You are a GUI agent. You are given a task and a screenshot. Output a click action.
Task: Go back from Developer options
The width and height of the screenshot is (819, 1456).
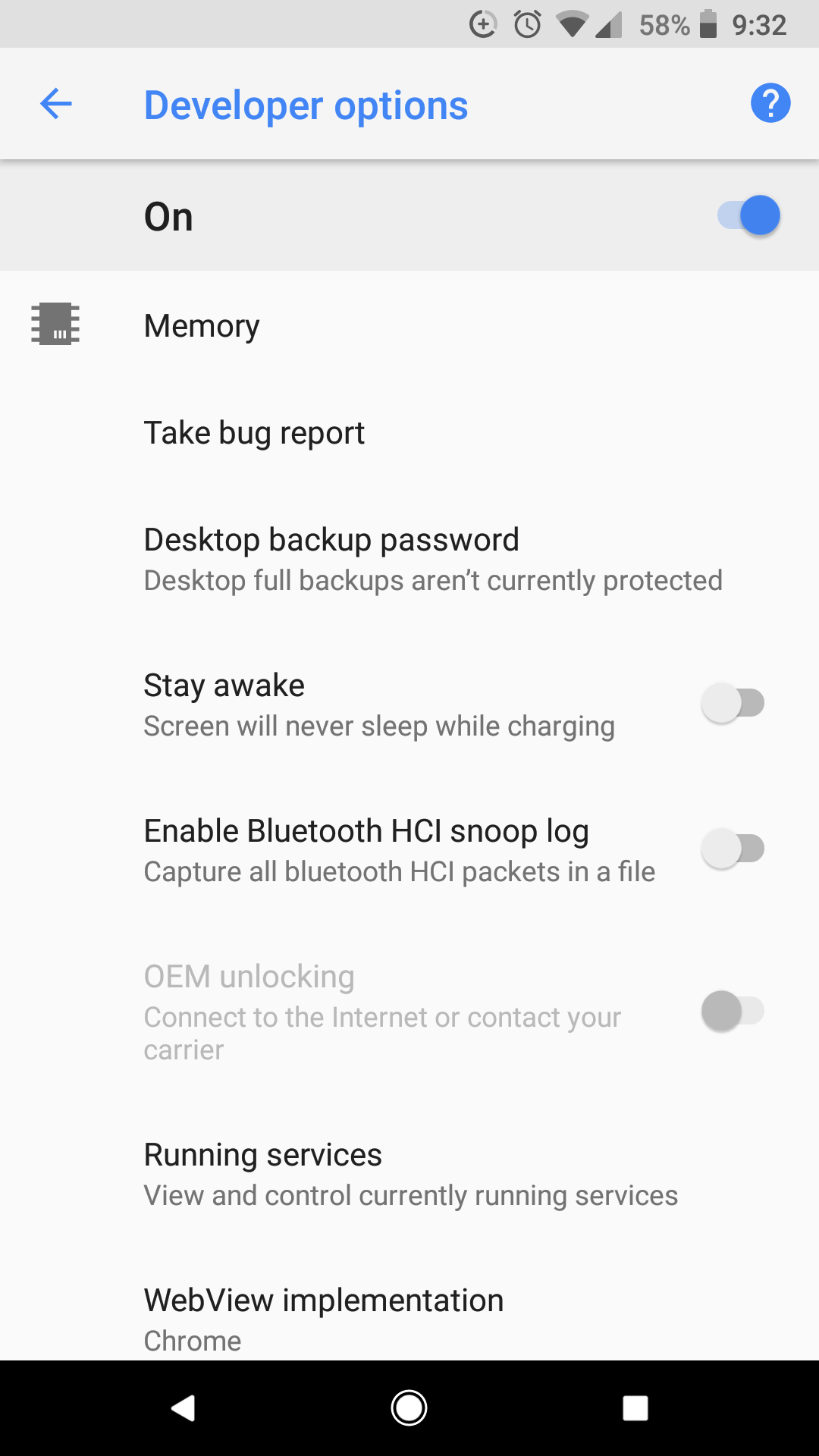56,104
